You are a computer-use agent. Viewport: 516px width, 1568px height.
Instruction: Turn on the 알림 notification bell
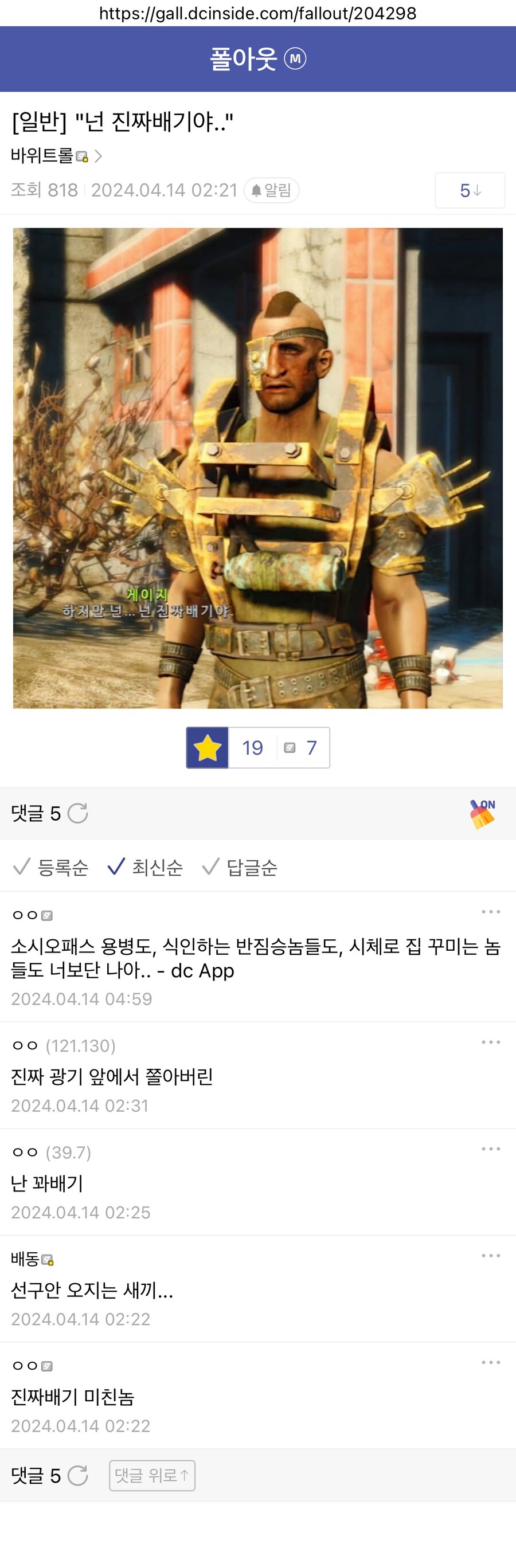(271, 190)
